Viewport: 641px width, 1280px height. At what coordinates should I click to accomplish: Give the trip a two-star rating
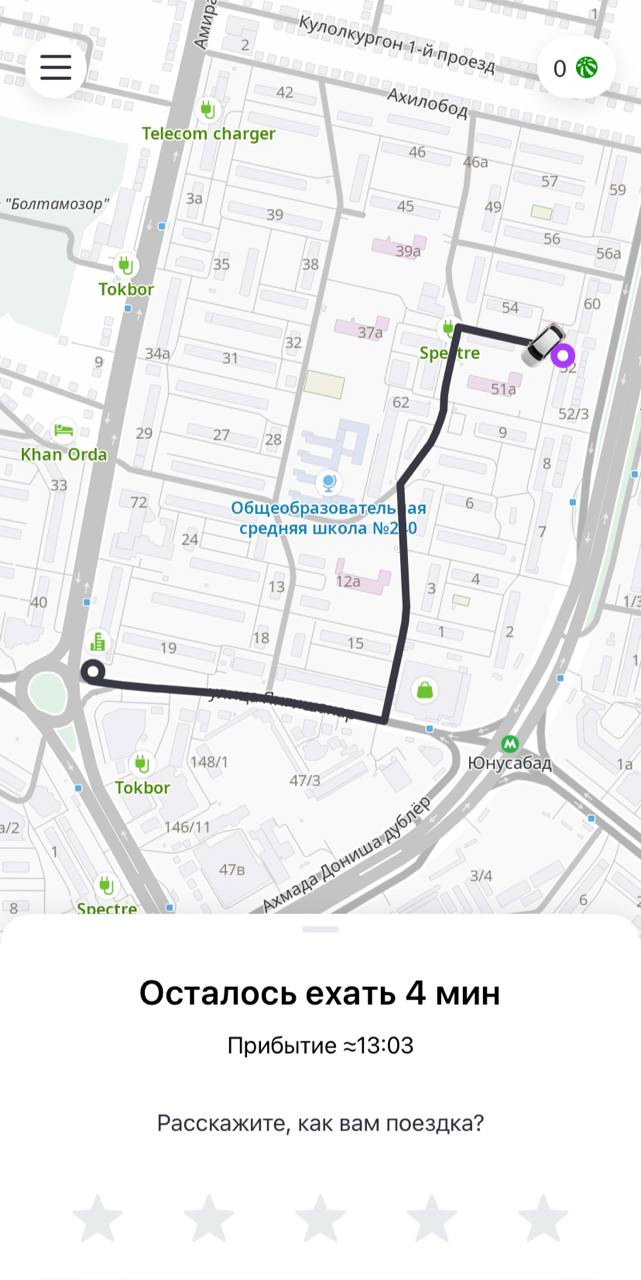coord(209,1217)
